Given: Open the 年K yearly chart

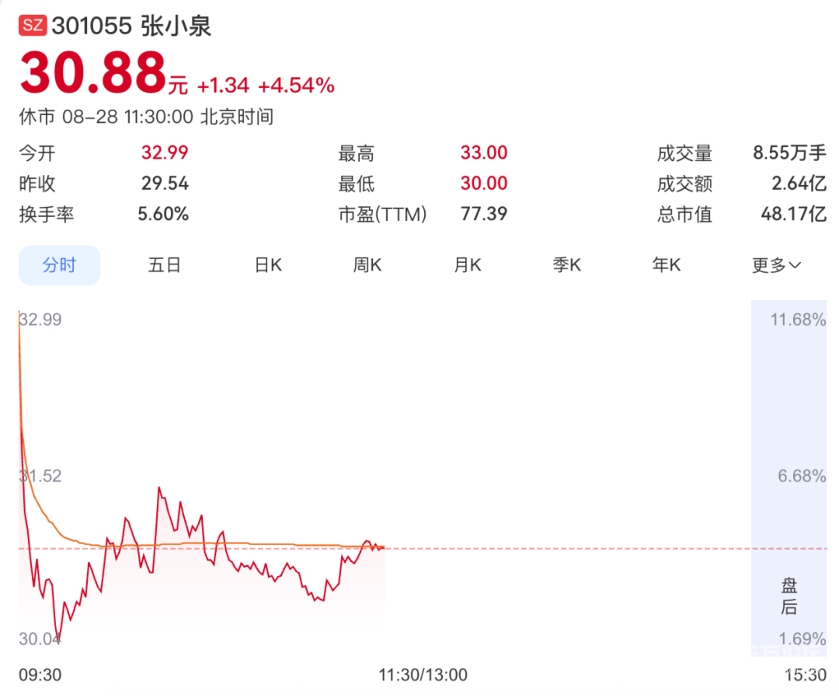Looking at the screenshot, I should (667, 265).
